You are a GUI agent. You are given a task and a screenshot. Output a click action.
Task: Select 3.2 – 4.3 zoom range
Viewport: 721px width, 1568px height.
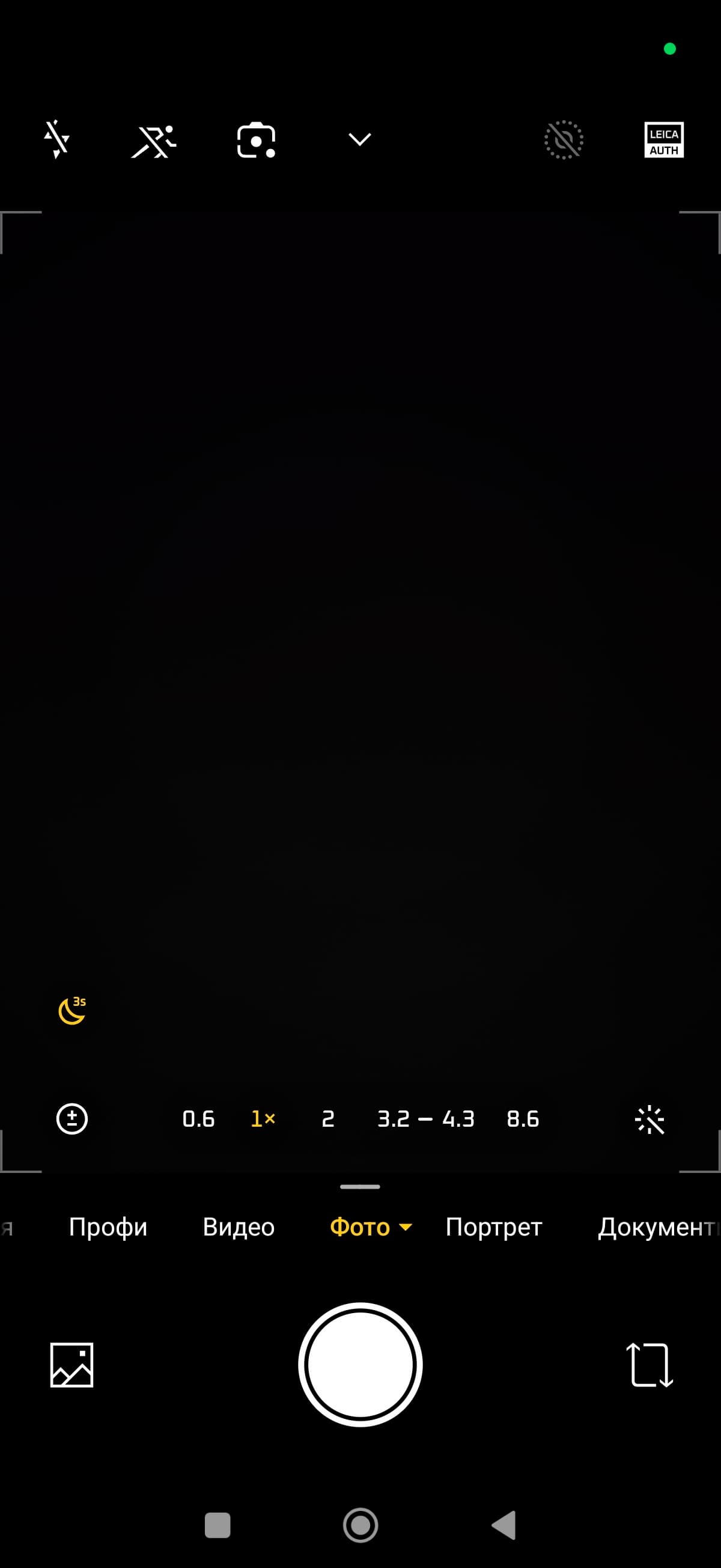pos(426,1119)
